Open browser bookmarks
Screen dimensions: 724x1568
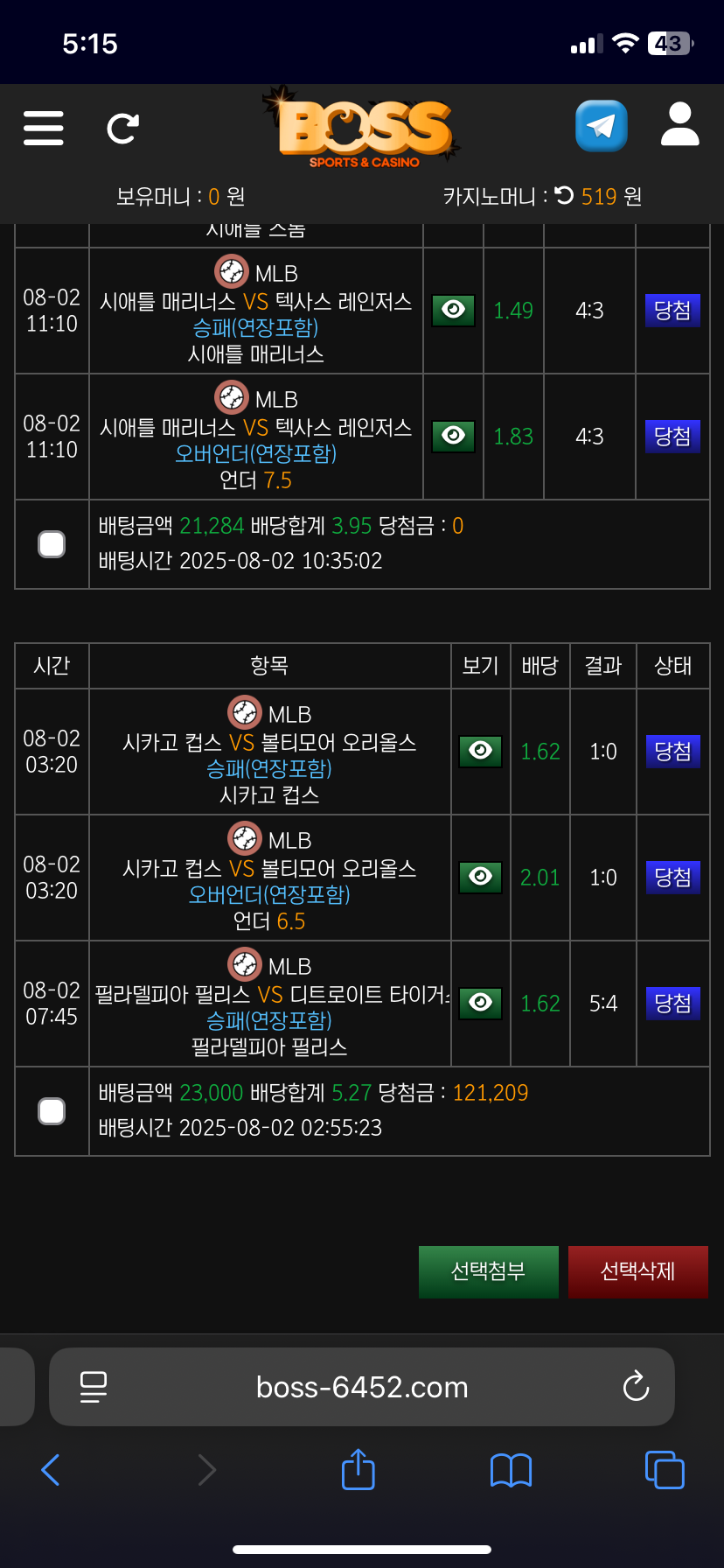click(511, 1470)
